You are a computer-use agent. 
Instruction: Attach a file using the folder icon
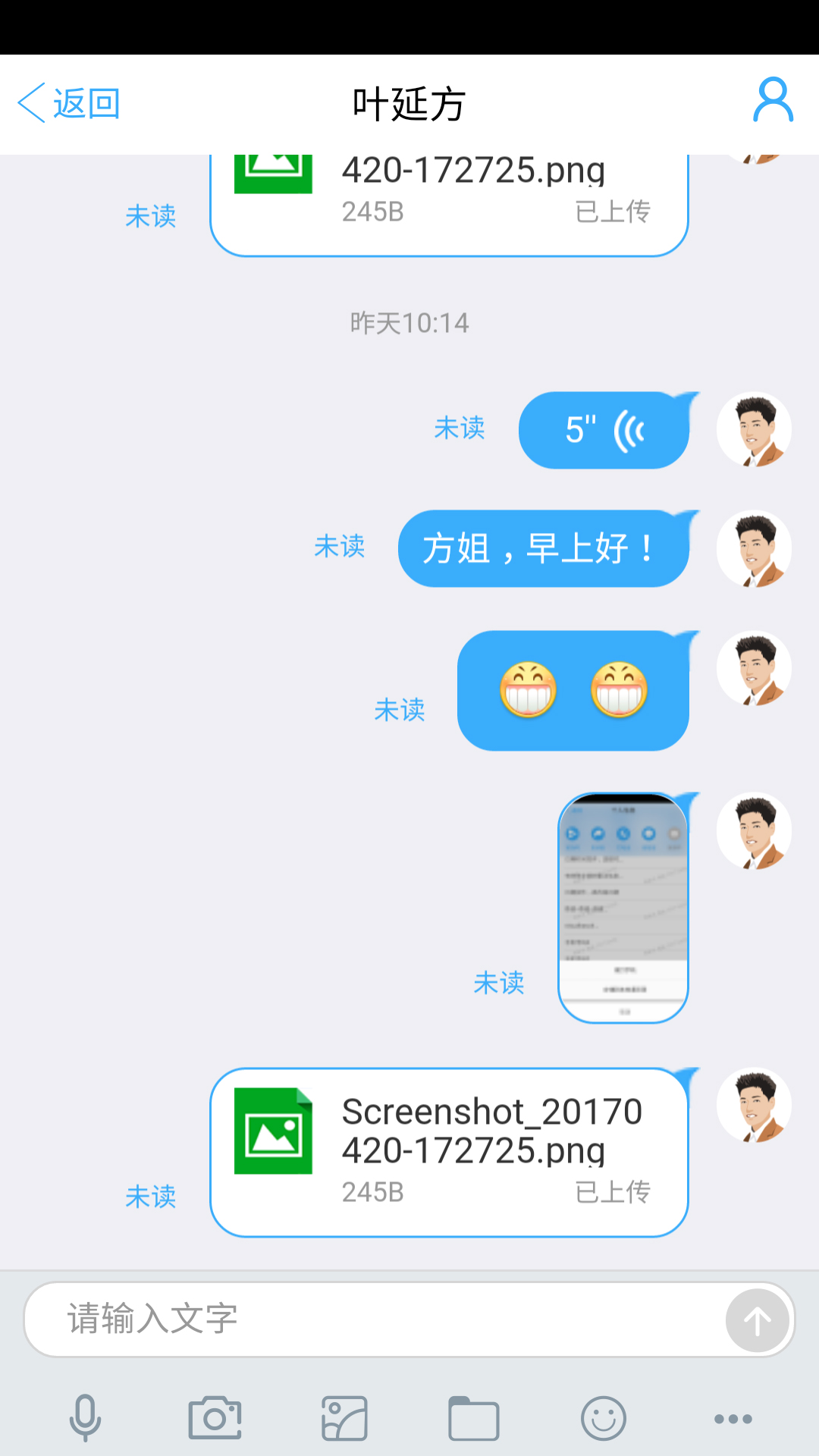(x=473, y=1418)
